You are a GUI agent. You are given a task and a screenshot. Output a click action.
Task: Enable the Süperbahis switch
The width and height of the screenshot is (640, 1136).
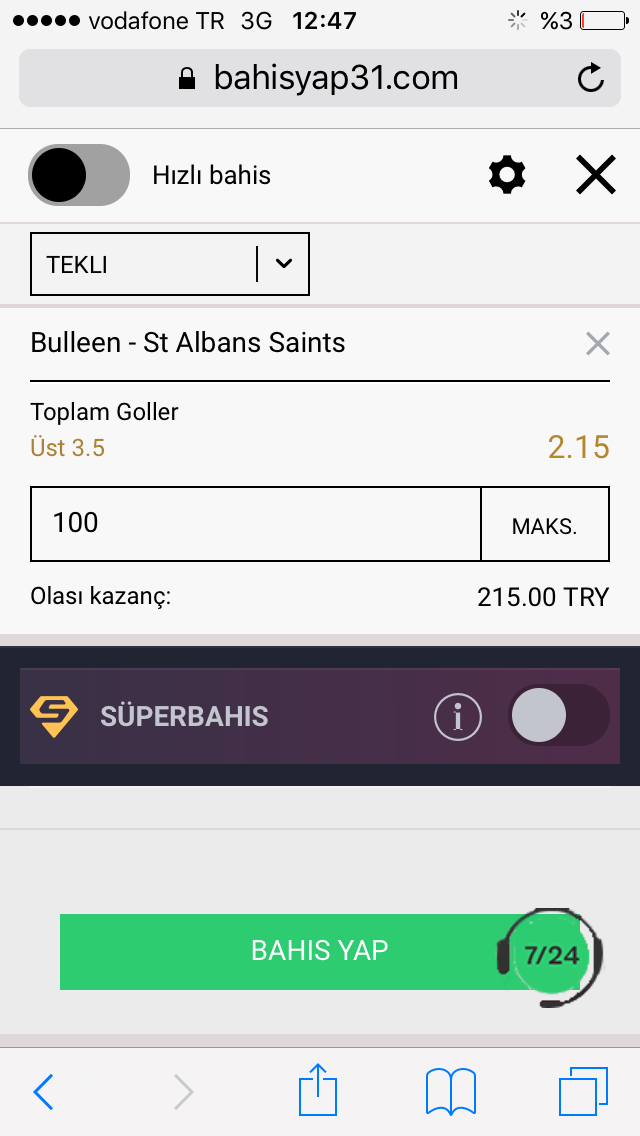click(x=558, y=715)
